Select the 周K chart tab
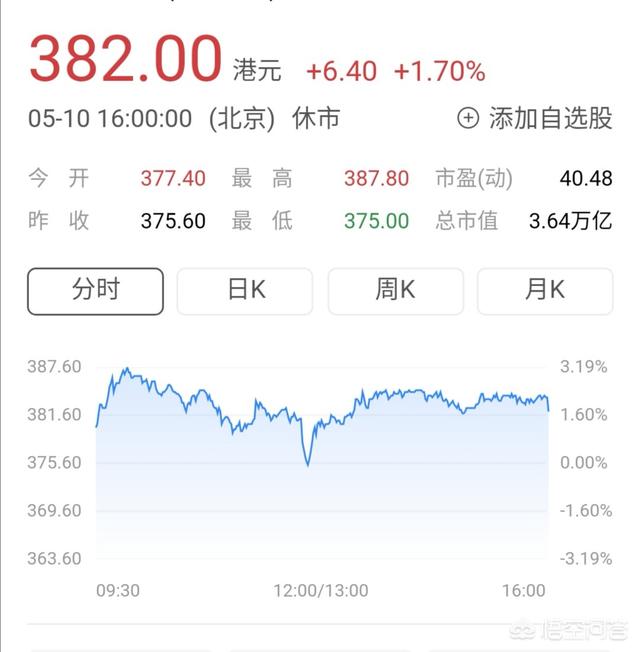This screenshot has height=652, width=640. [x=395, y=291]
